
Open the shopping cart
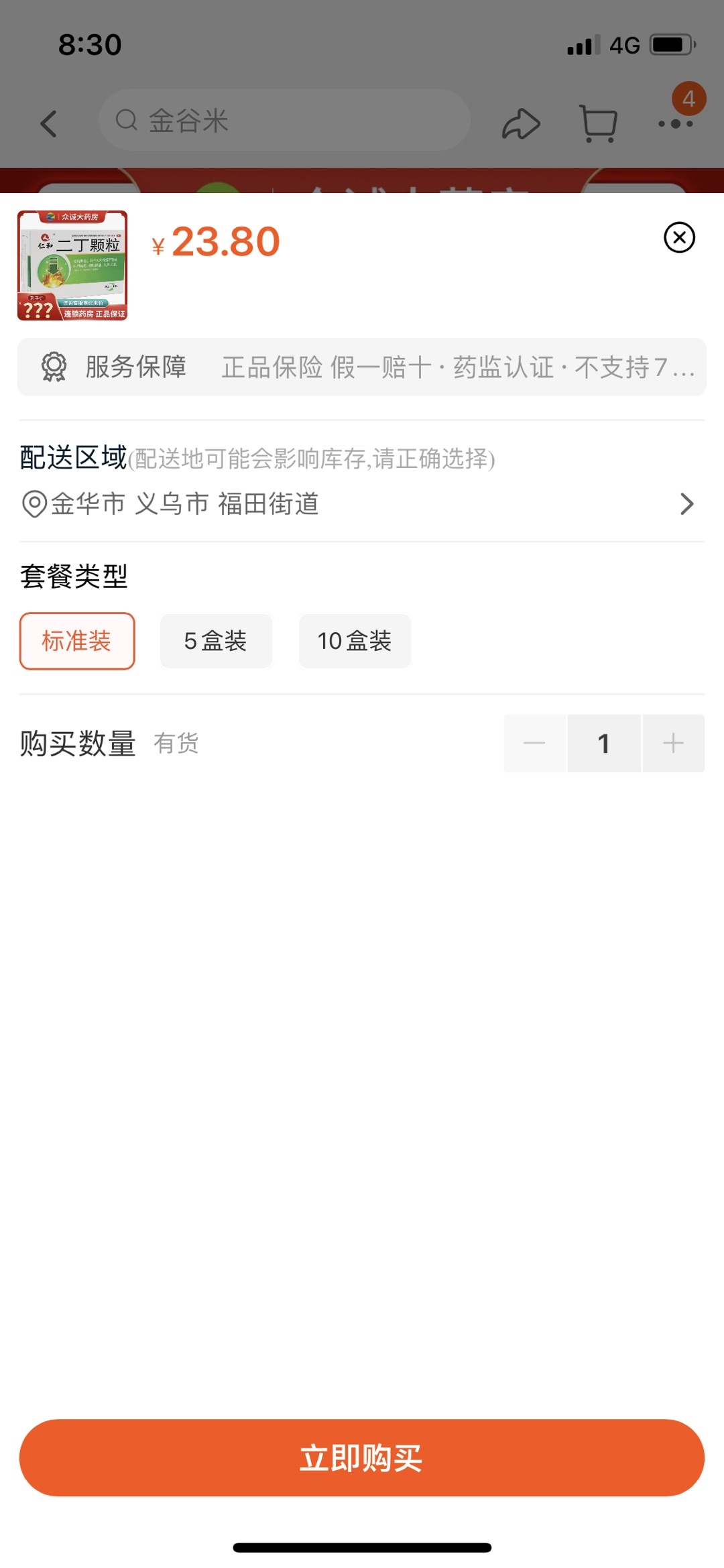(x=598, y=123)
